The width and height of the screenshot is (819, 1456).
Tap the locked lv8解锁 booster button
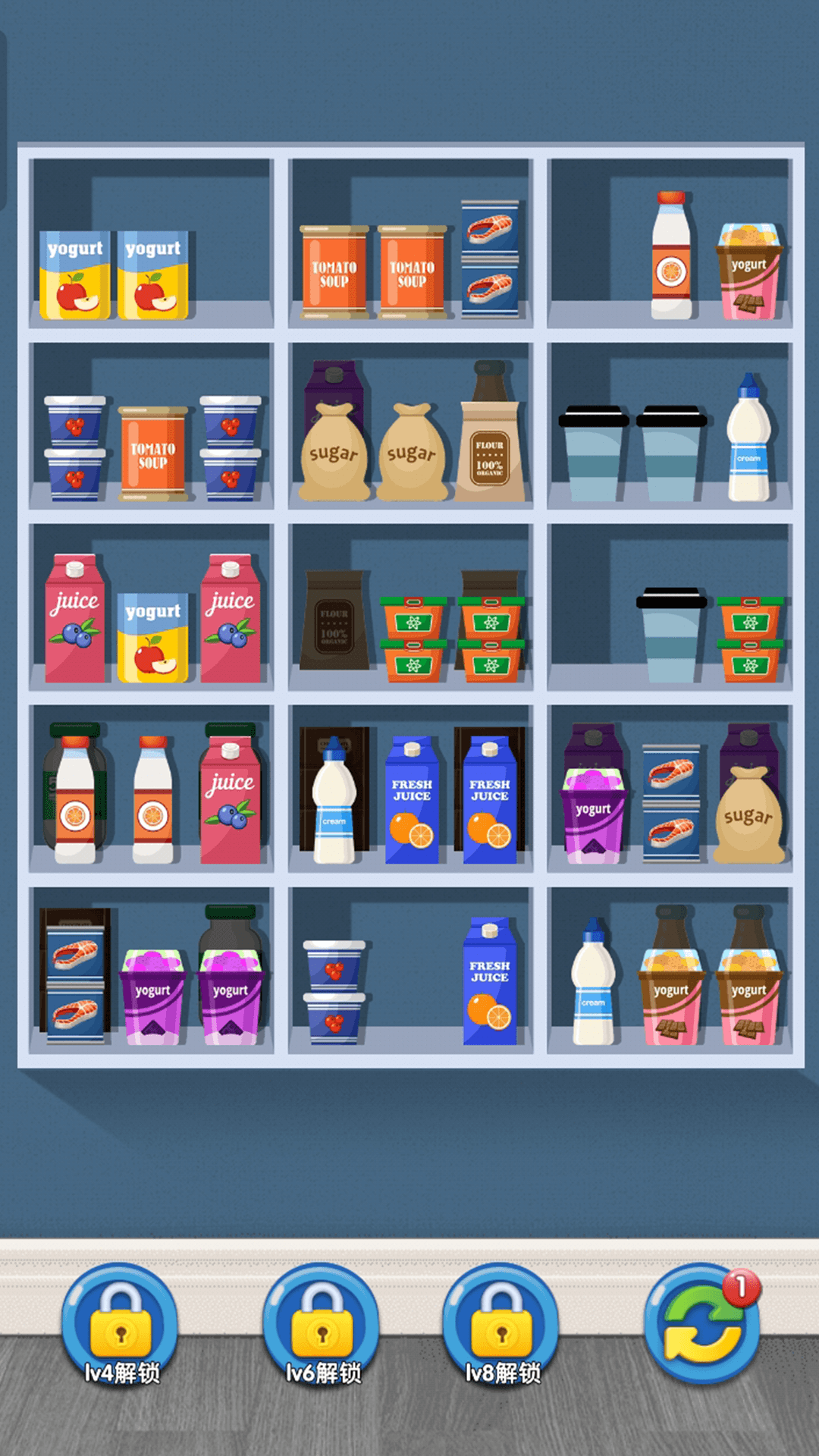(x=500, y=1323)
